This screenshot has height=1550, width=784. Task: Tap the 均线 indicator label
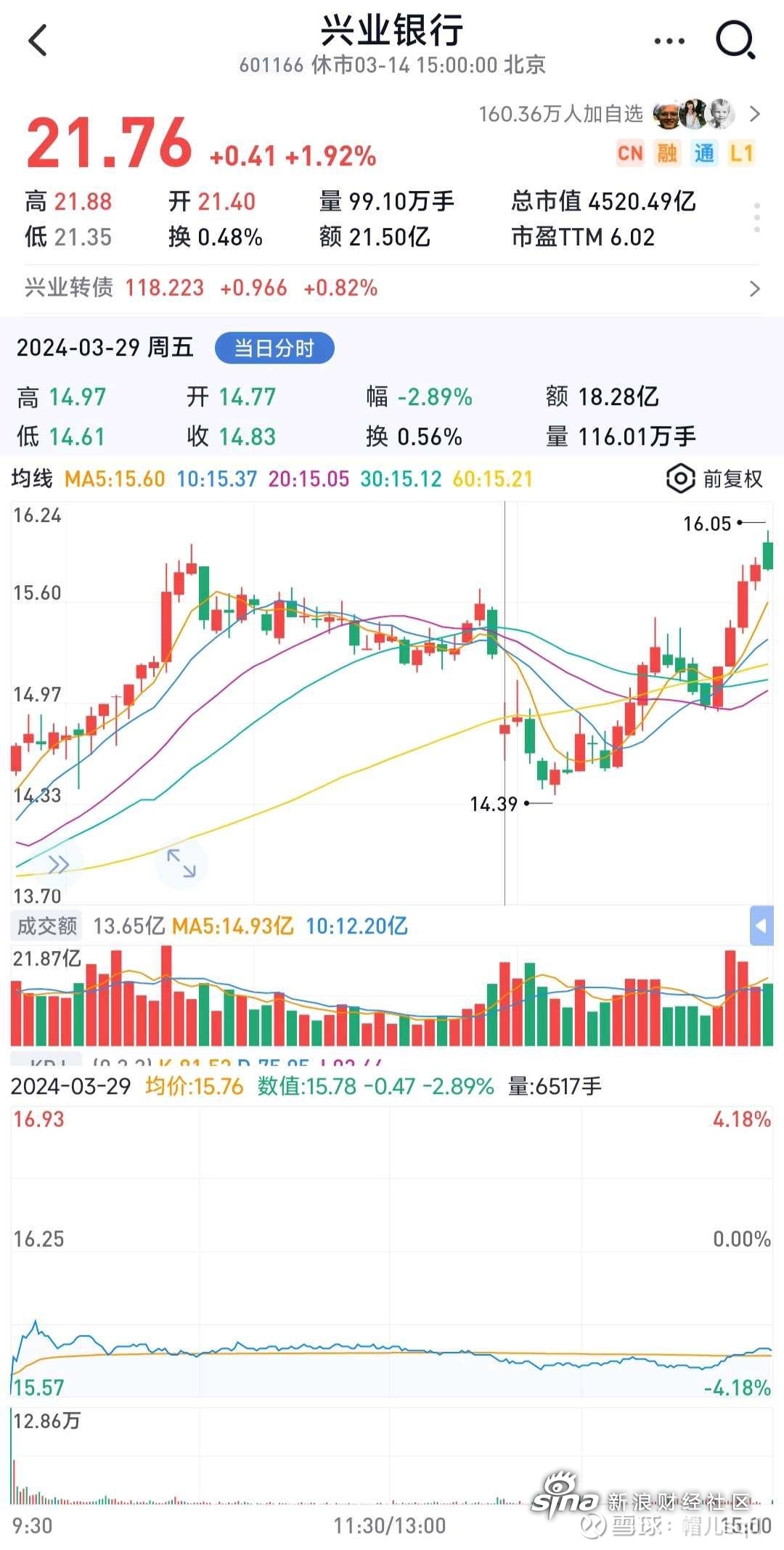point(33,479)
